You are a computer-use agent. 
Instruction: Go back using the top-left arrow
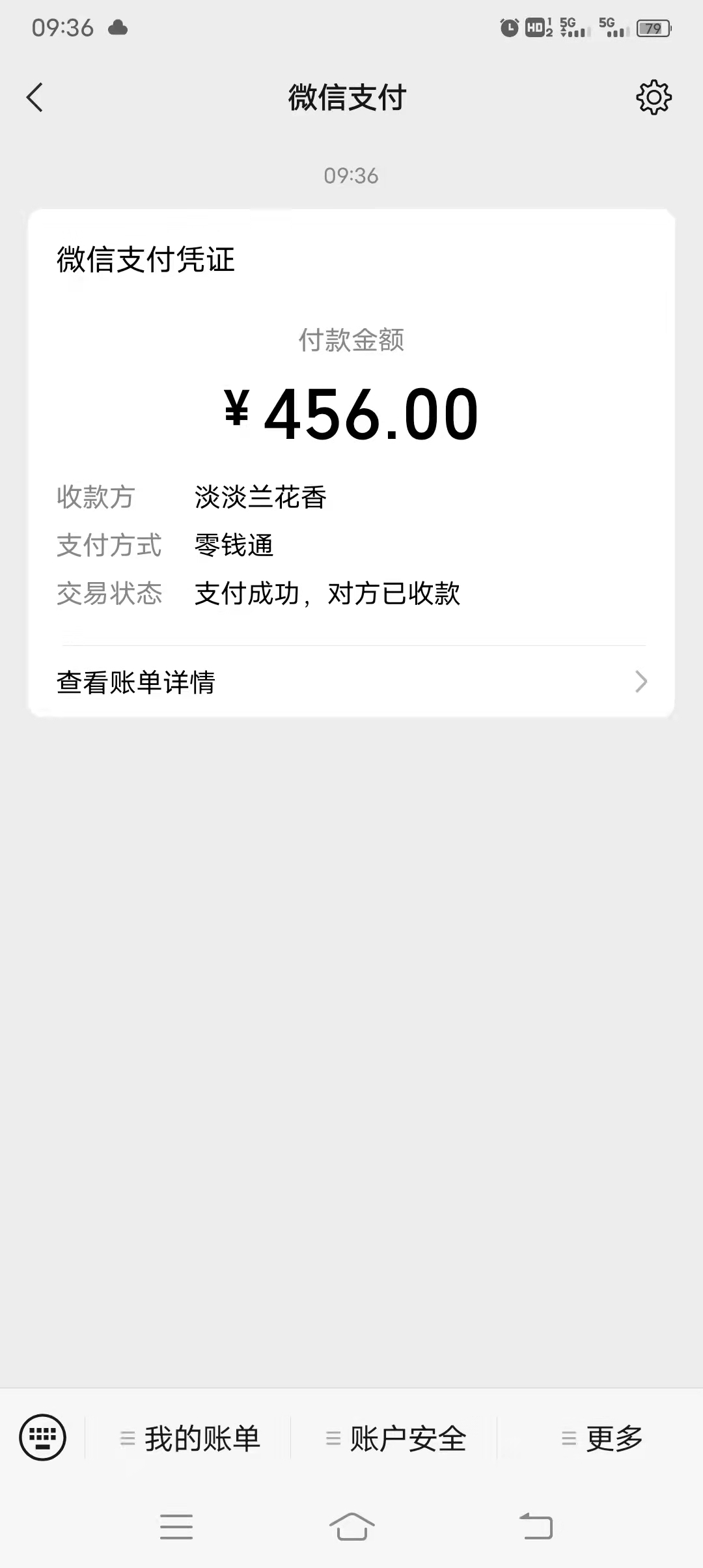coord(35,98)
